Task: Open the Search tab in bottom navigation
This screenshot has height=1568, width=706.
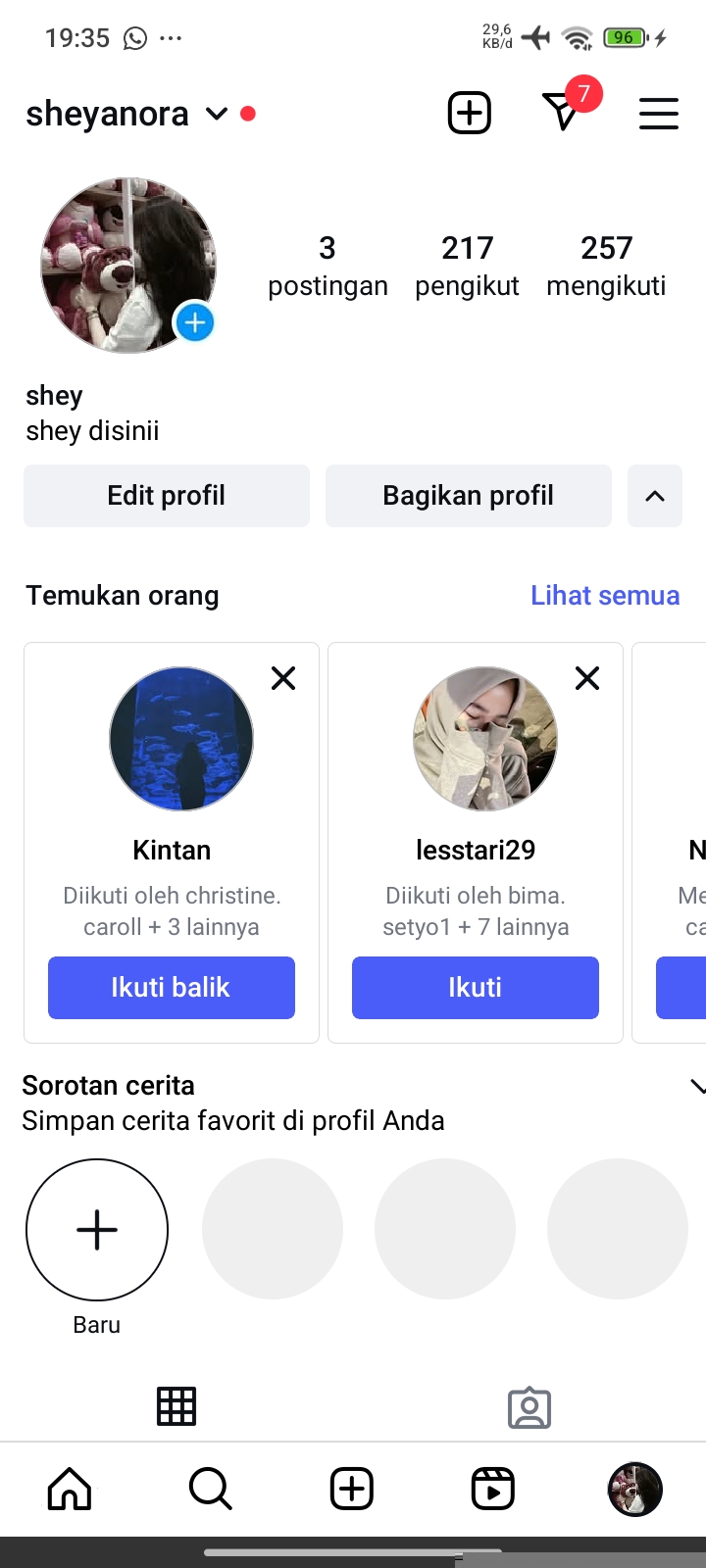Action: pos(211,1489)
